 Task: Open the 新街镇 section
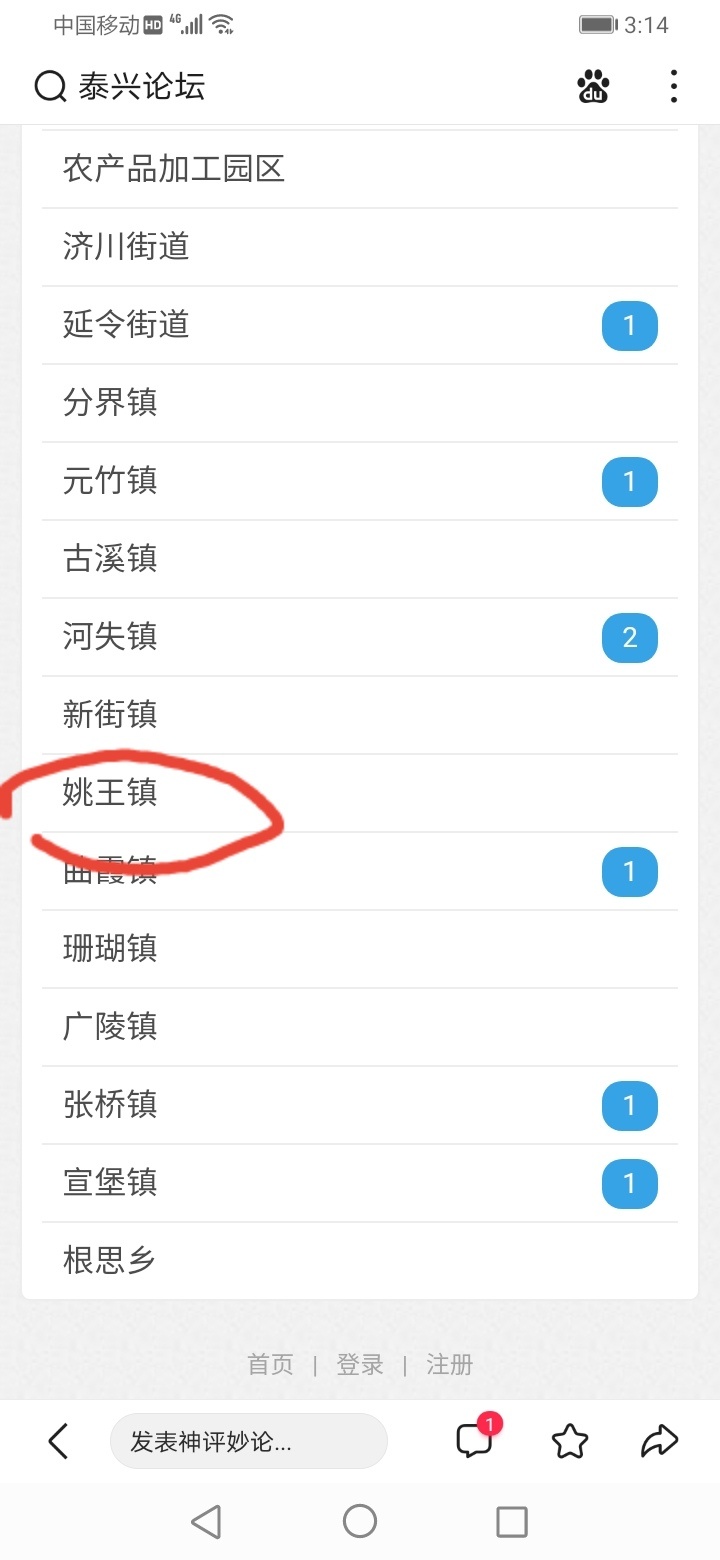click(360, 715)
